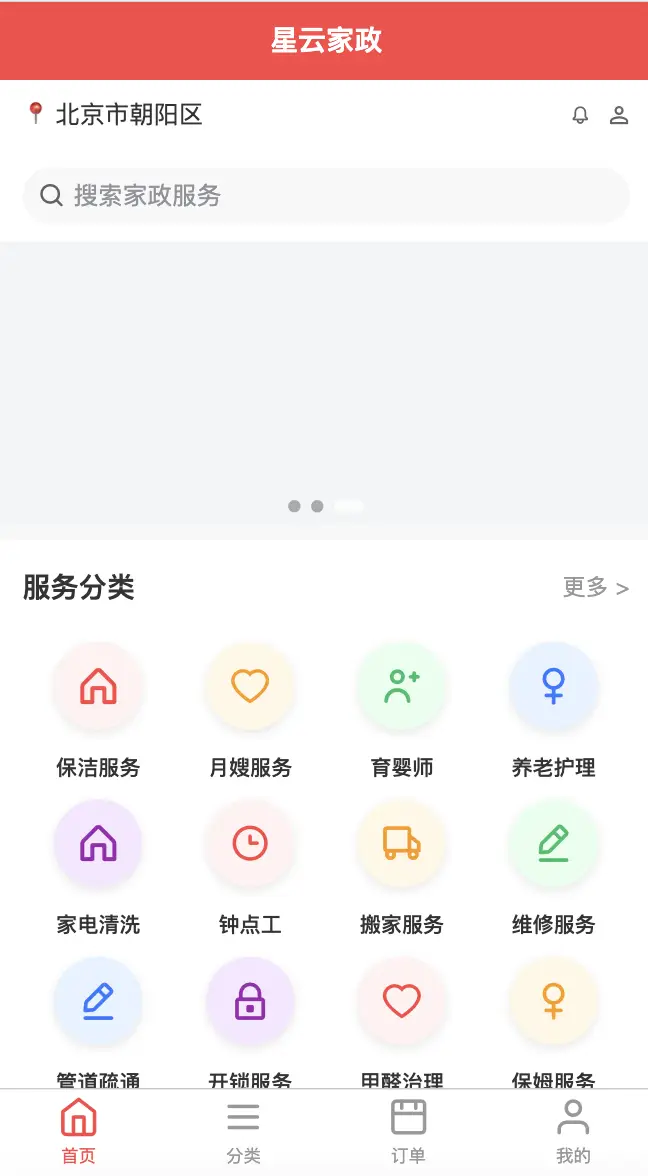Image resolution: width=648 pixels, height=1176 pixels.
Task: Open 维修服务 category
Action: [554, 868]
